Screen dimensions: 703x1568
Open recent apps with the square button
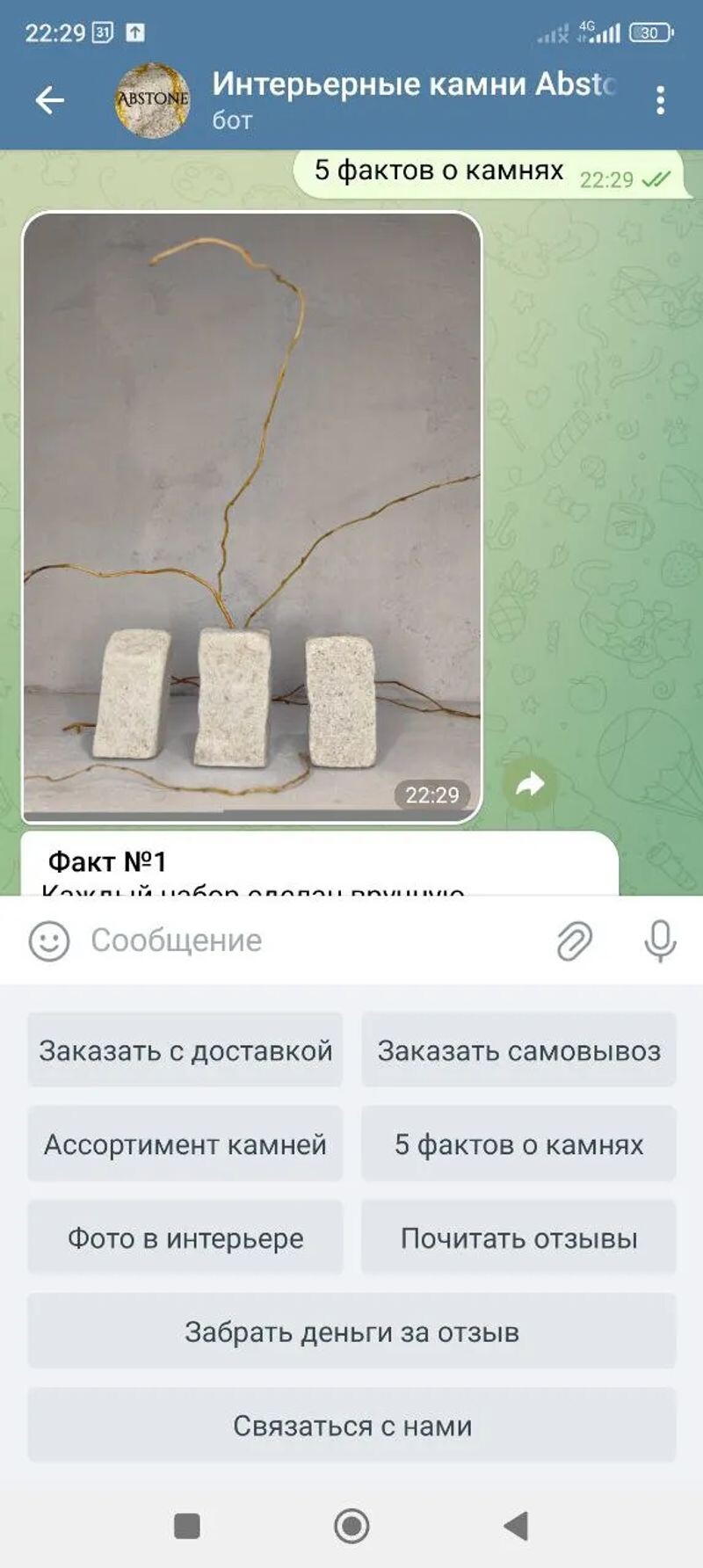tap(187, 1526)
